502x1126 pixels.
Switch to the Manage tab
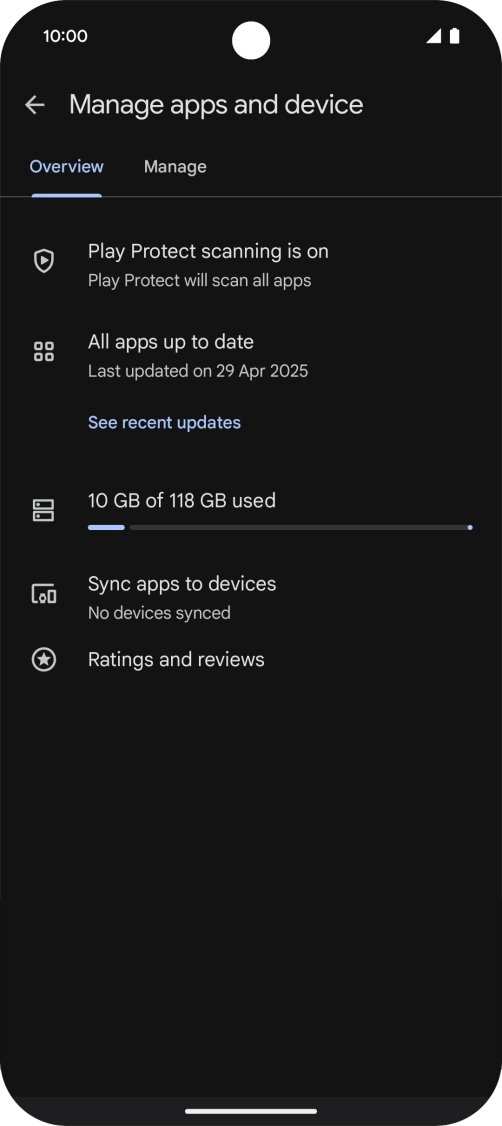175,167
